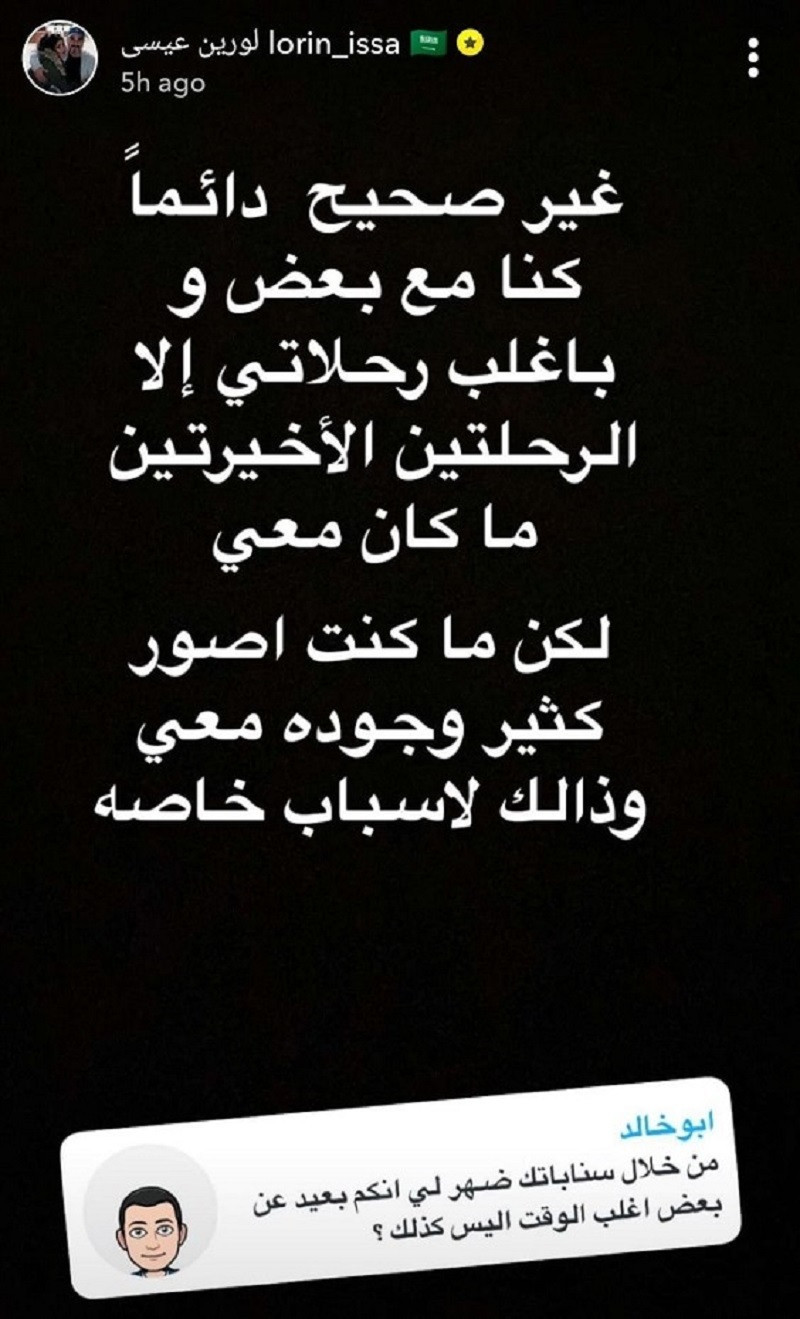Open lorin_issa's profile picture
800x1319 pixels.
[x=60, y=58]
